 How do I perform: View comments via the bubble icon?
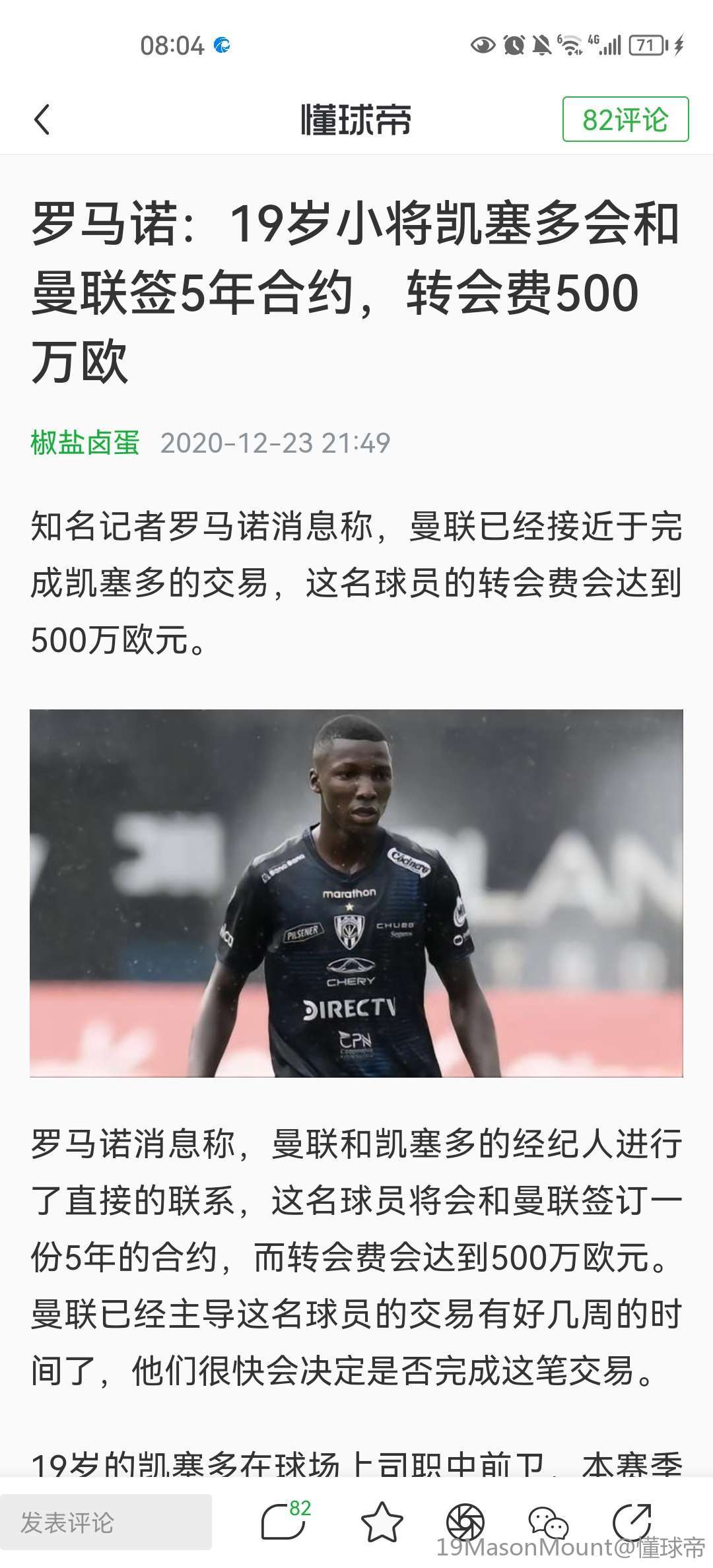click(284, 1522)
